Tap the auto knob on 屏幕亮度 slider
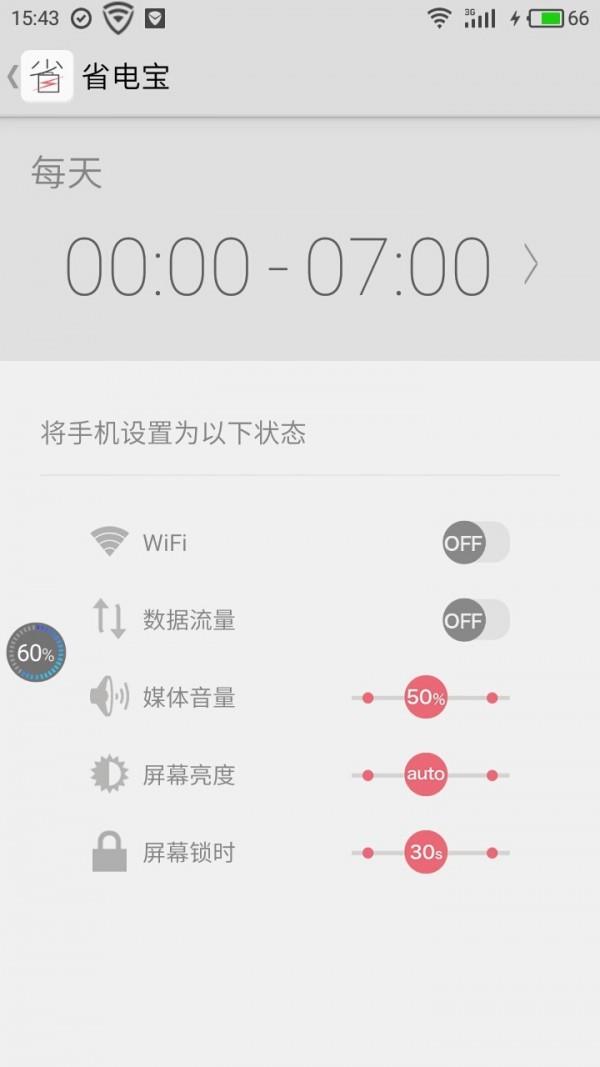This screenshot has width=600, height=1067. coord(426,774)
